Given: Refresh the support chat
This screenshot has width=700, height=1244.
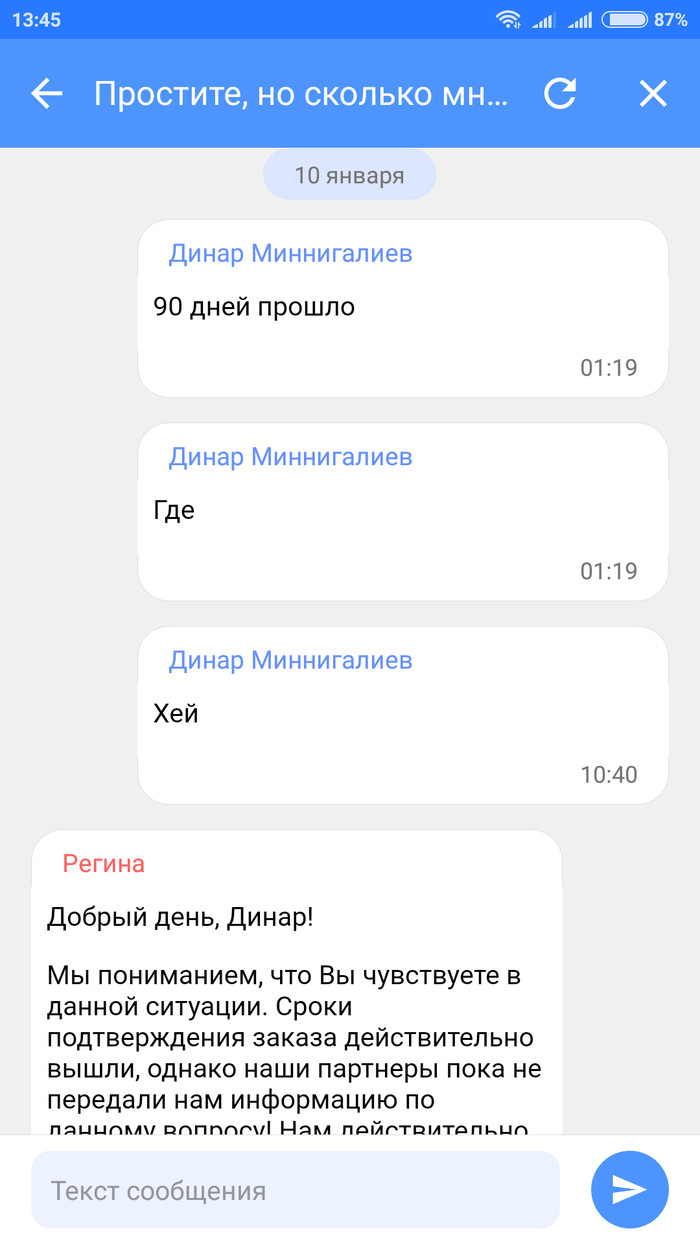Looking at the screenshot, I should [x=560, y=94].
